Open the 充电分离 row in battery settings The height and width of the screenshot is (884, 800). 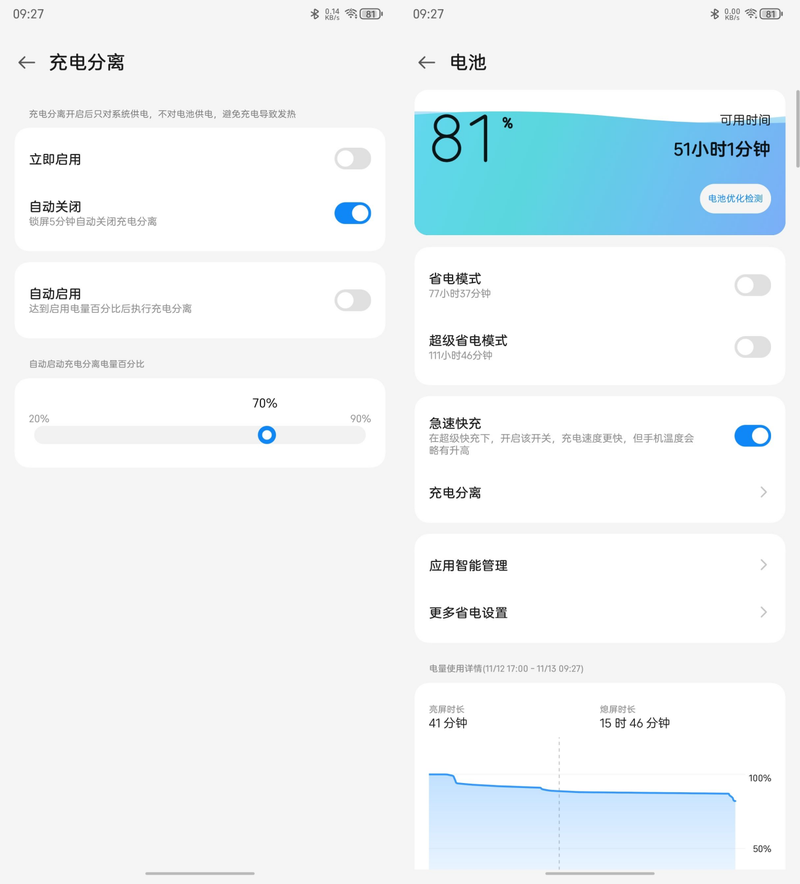click(x=600, y=493)
